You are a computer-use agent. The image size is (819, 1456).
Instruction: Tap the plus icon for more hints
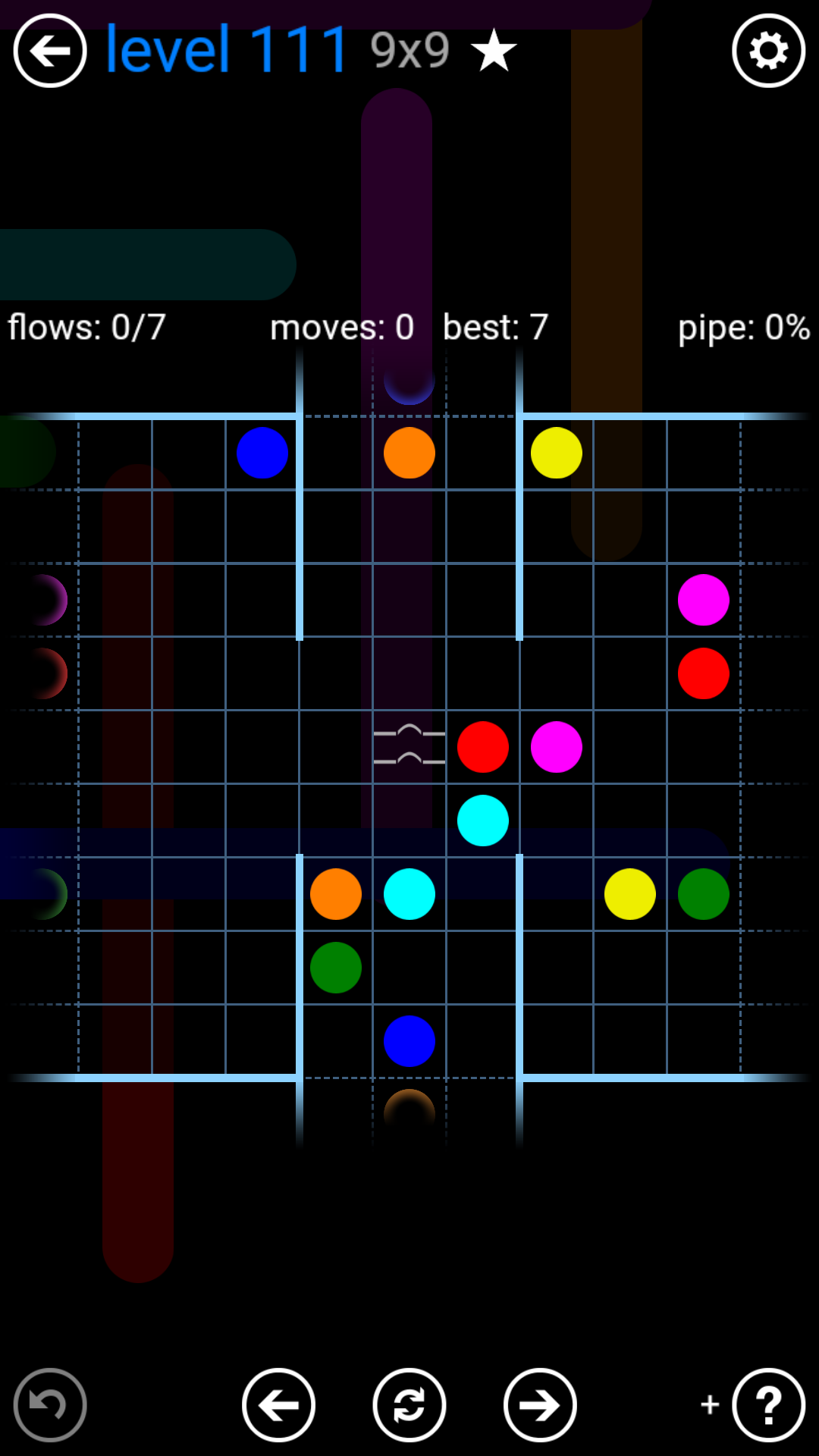pos(710,1404)
